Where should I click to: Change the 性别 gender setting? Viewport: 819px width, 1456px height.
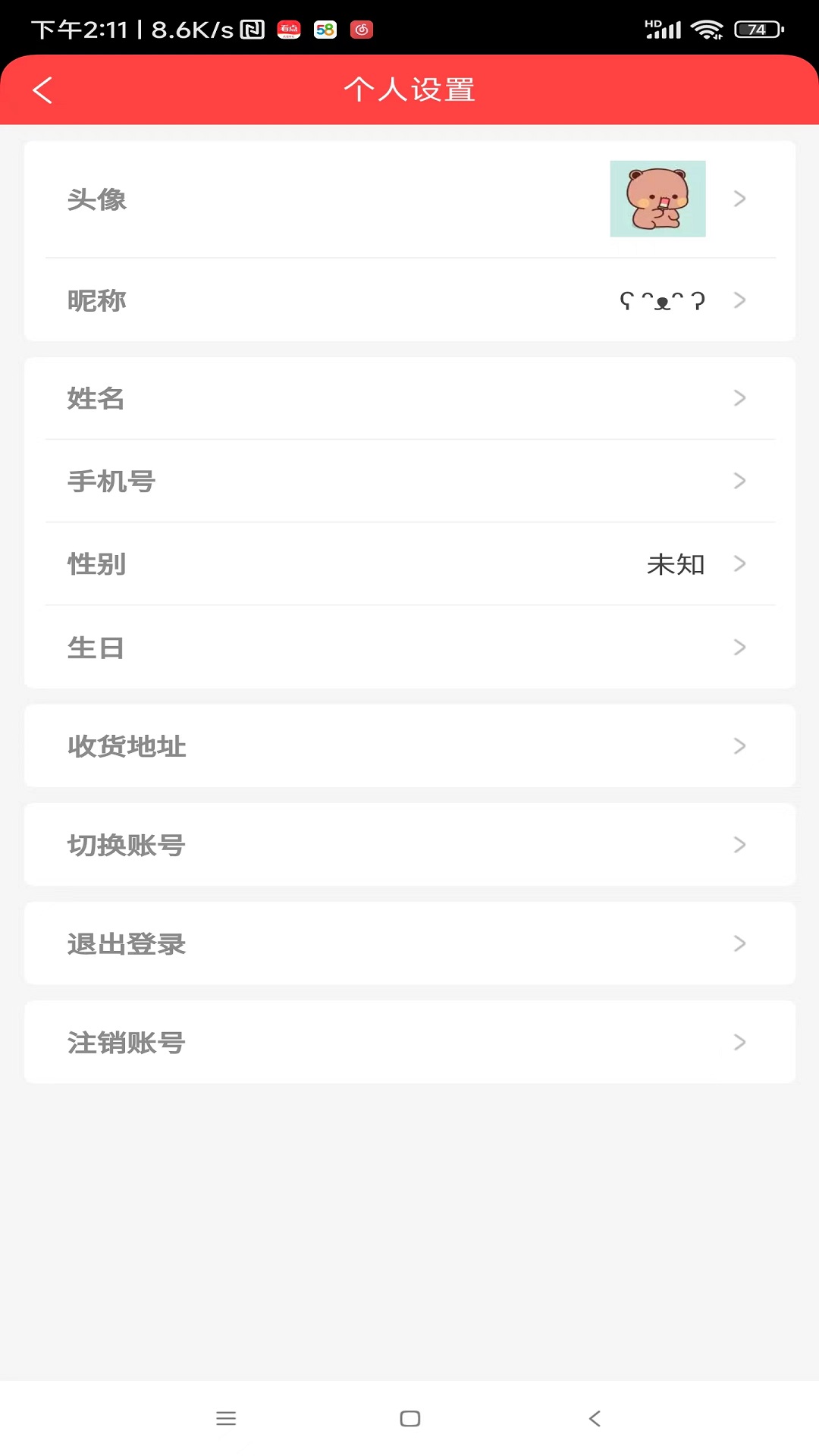[x=409, y=564]
